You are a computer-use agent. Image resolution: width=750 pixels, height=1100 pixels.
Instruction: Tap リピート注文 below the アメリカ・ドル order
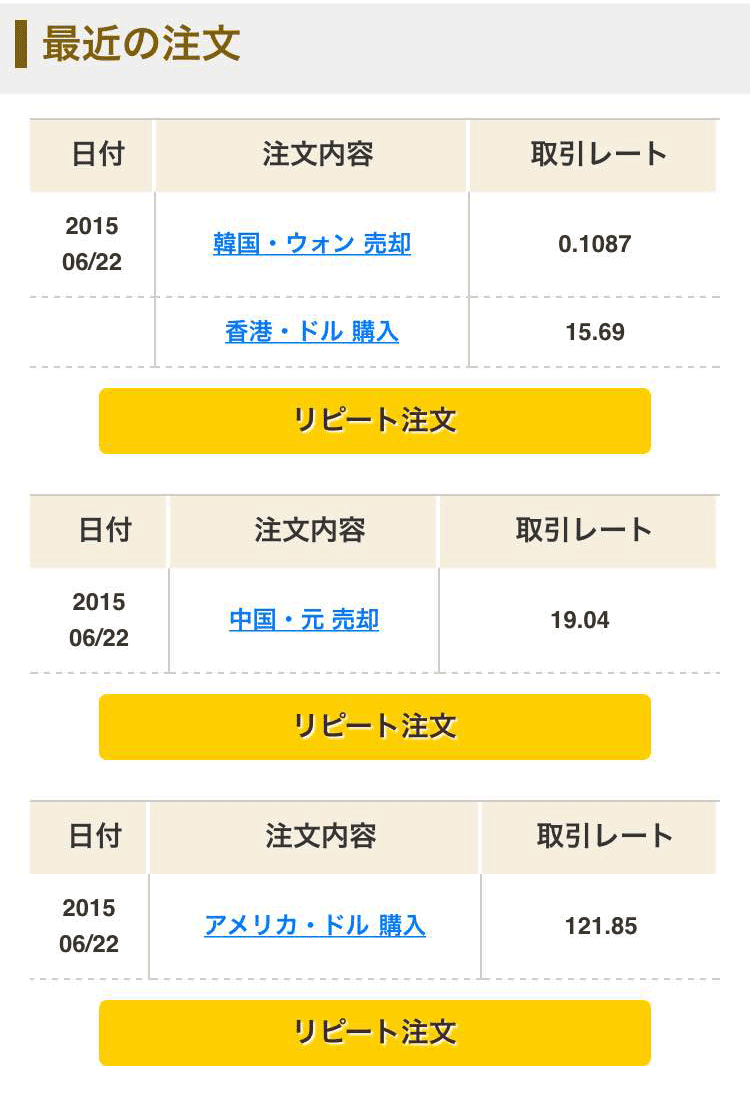point(375,1033)
